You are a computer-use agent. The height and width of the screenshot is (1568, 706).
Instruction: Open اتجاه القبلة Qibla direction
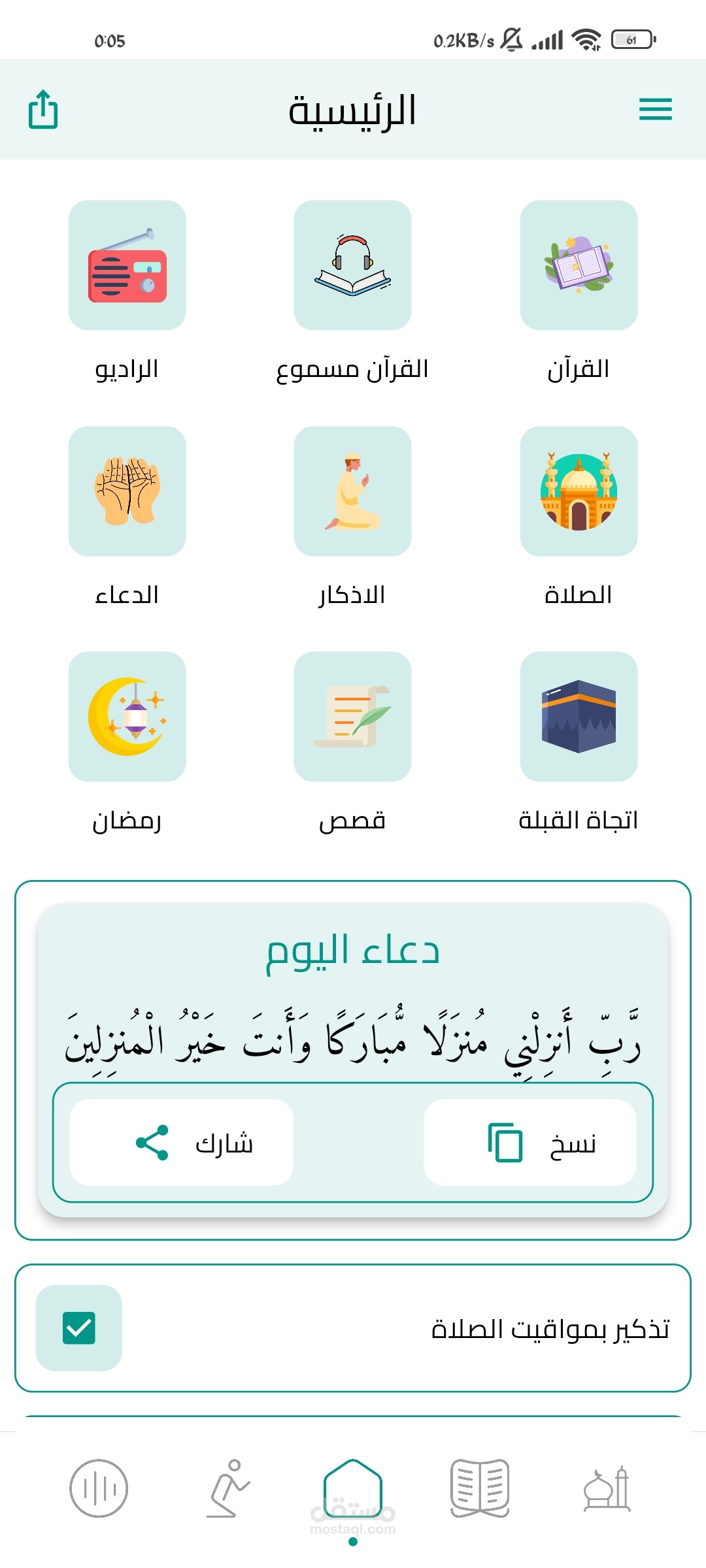click(x=579, y=717)
